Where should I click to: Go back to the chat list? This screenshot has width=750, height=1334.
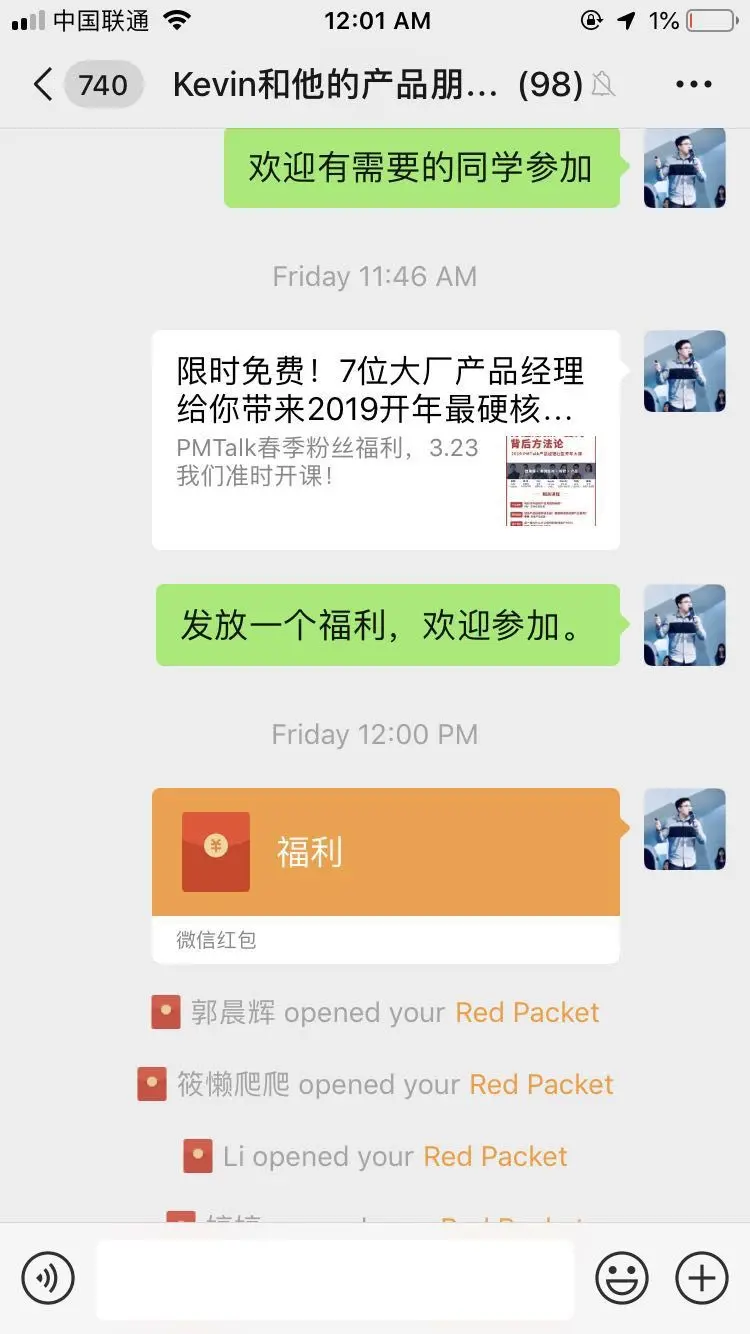(42, 85)
